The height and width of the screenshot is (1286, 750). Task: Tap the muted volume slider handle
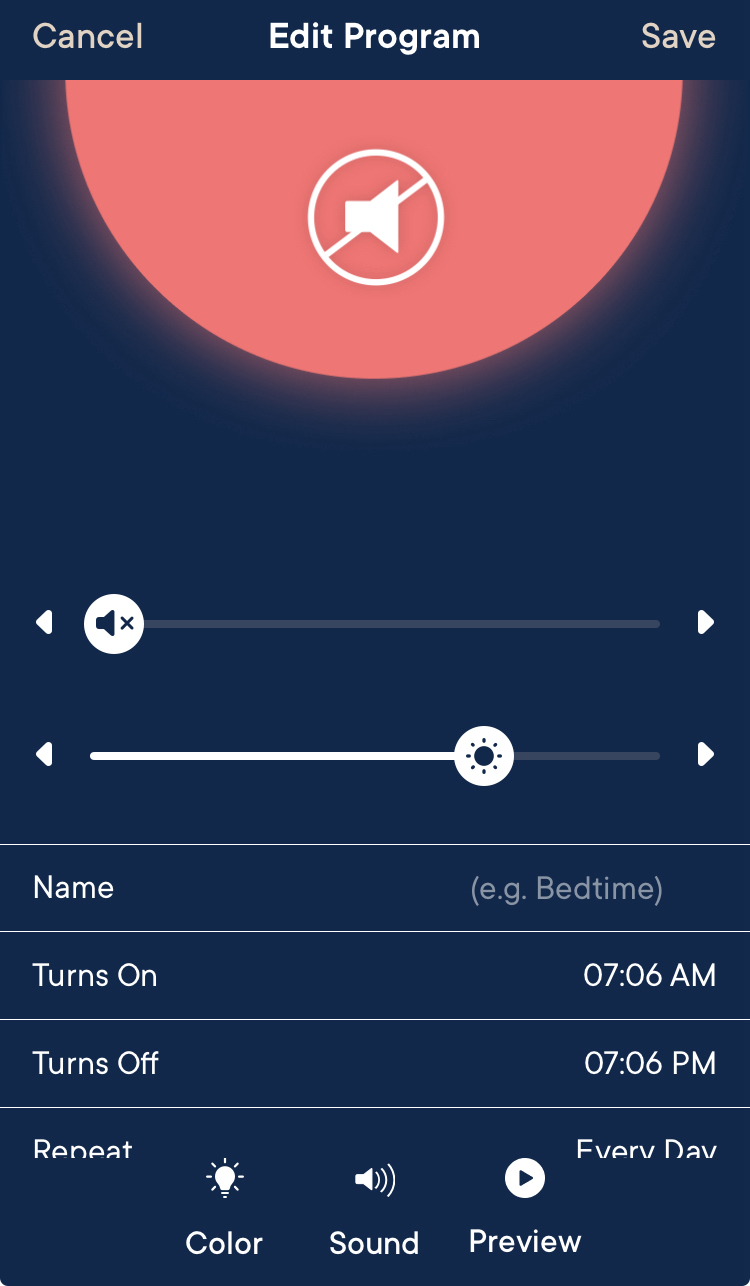pos(114,624)
